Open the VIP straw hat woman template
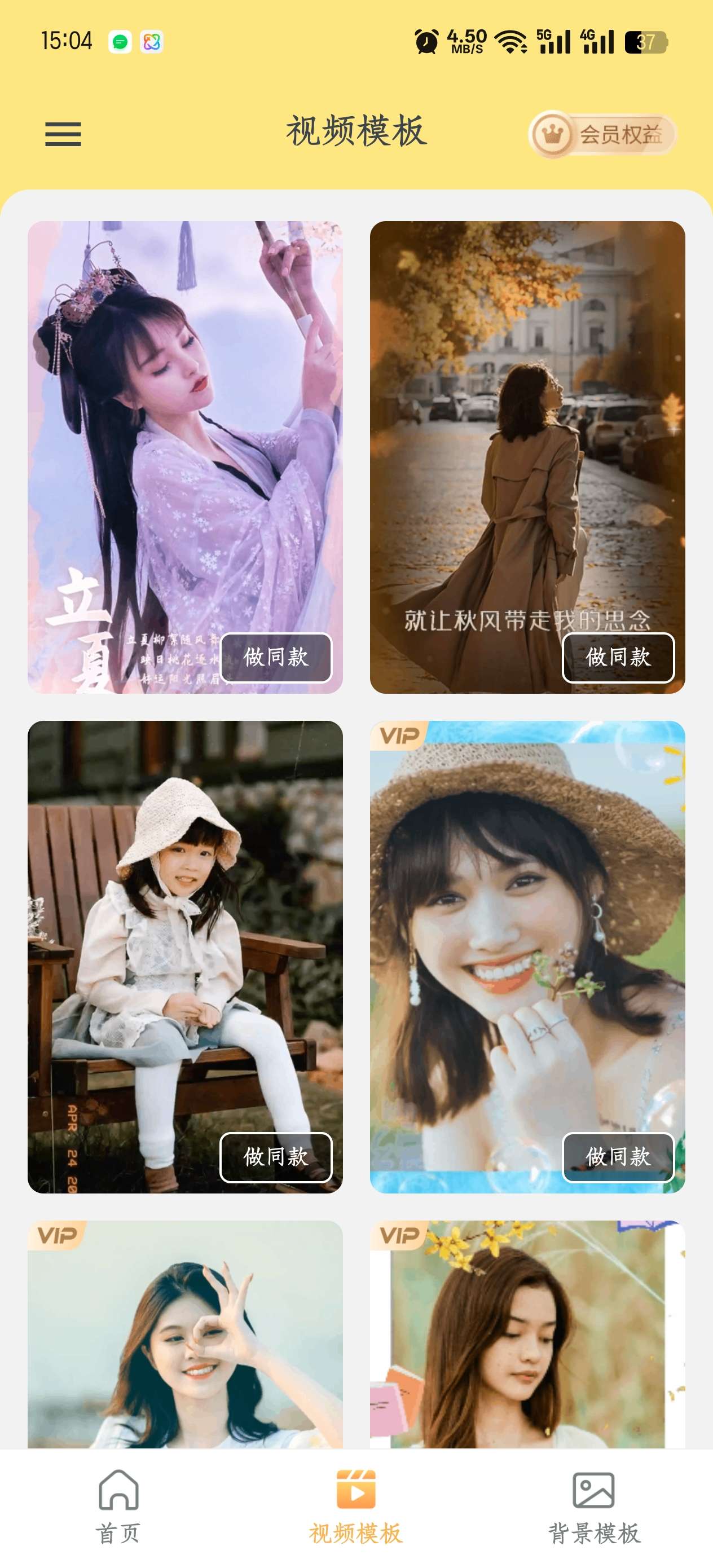 point(527,925)
